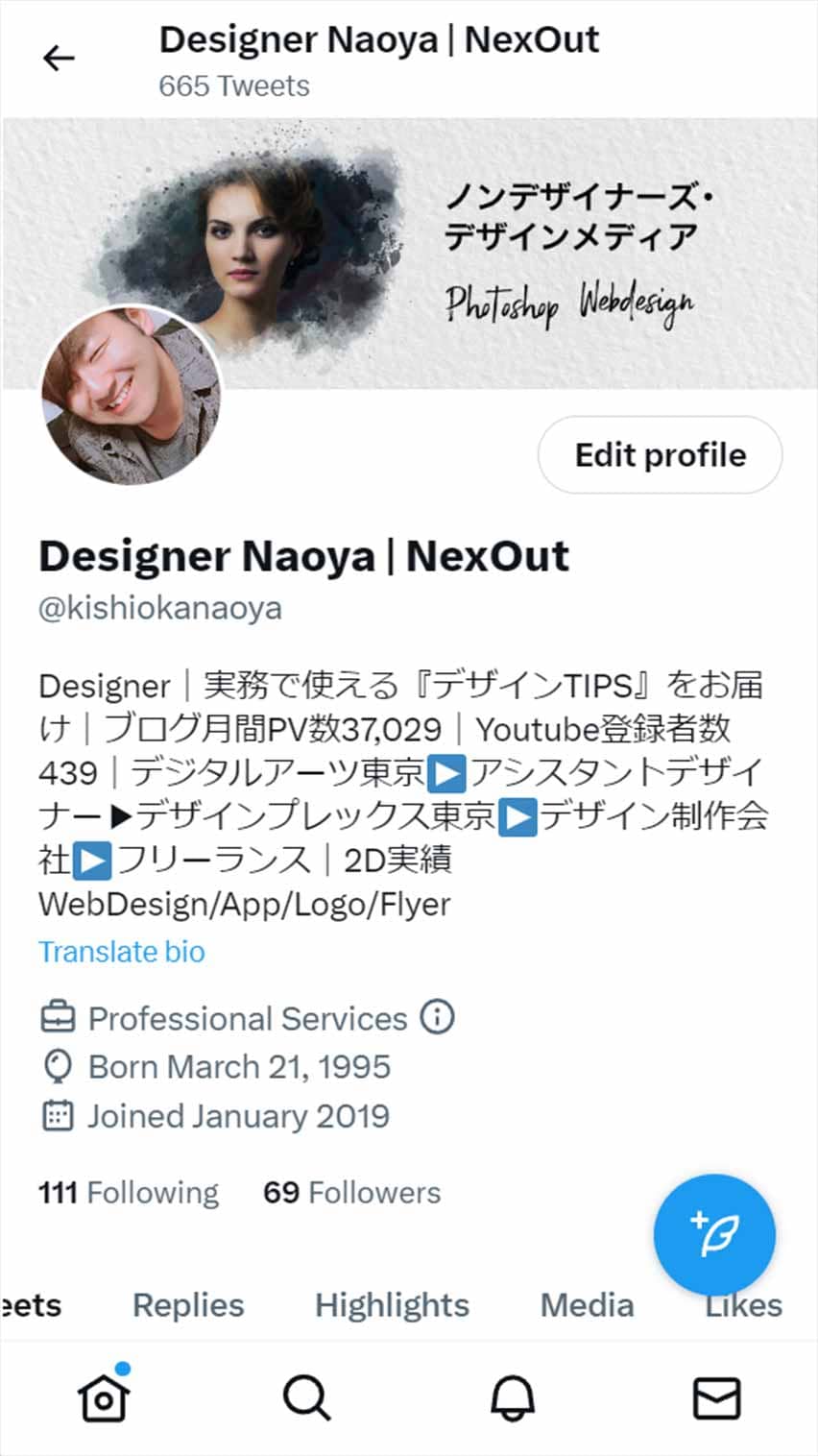Screen dimensions: 818x1456
Task: Open the 111 Following list
Action: click(129, 1193)
